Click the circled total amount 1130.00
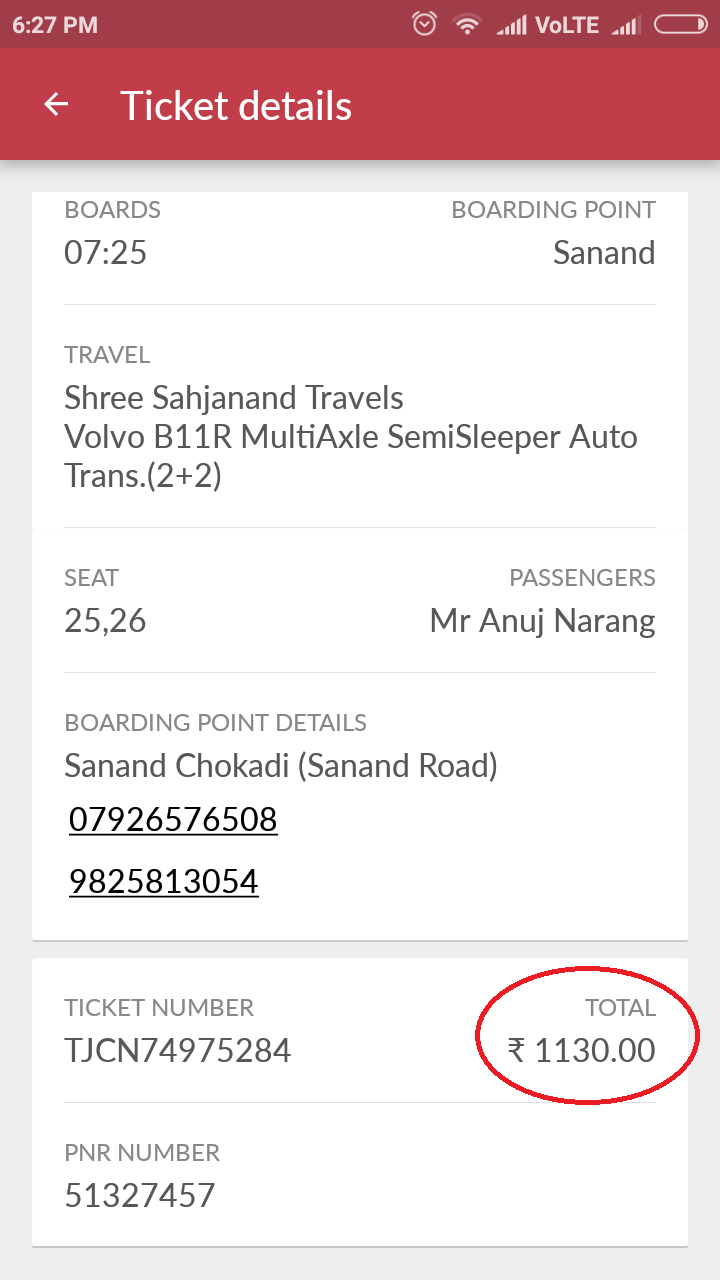The width and height of the screenshot is (720, 1280). [x=583, y=1050]
